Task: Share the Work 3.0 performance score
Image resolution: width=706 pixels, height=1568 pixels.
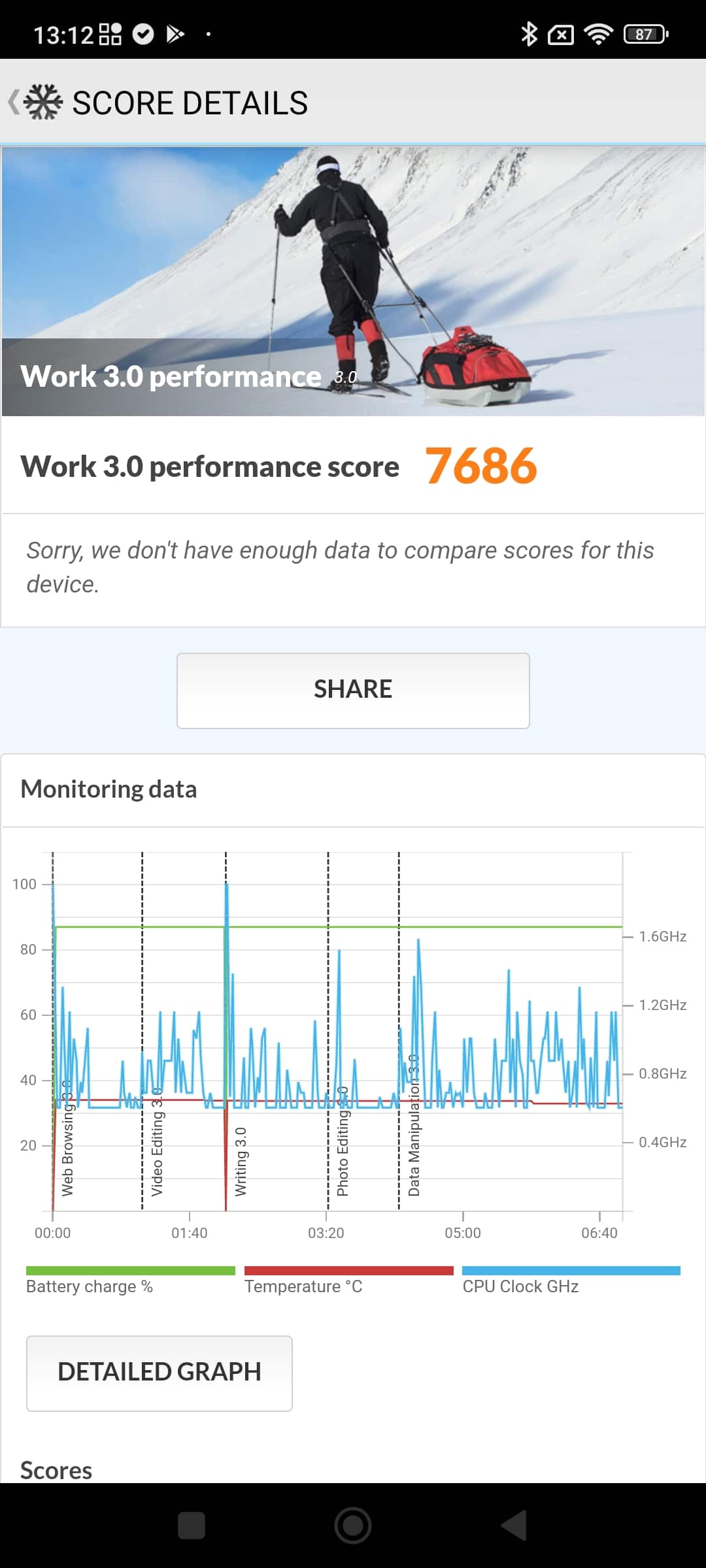Action: pos(353,691)
